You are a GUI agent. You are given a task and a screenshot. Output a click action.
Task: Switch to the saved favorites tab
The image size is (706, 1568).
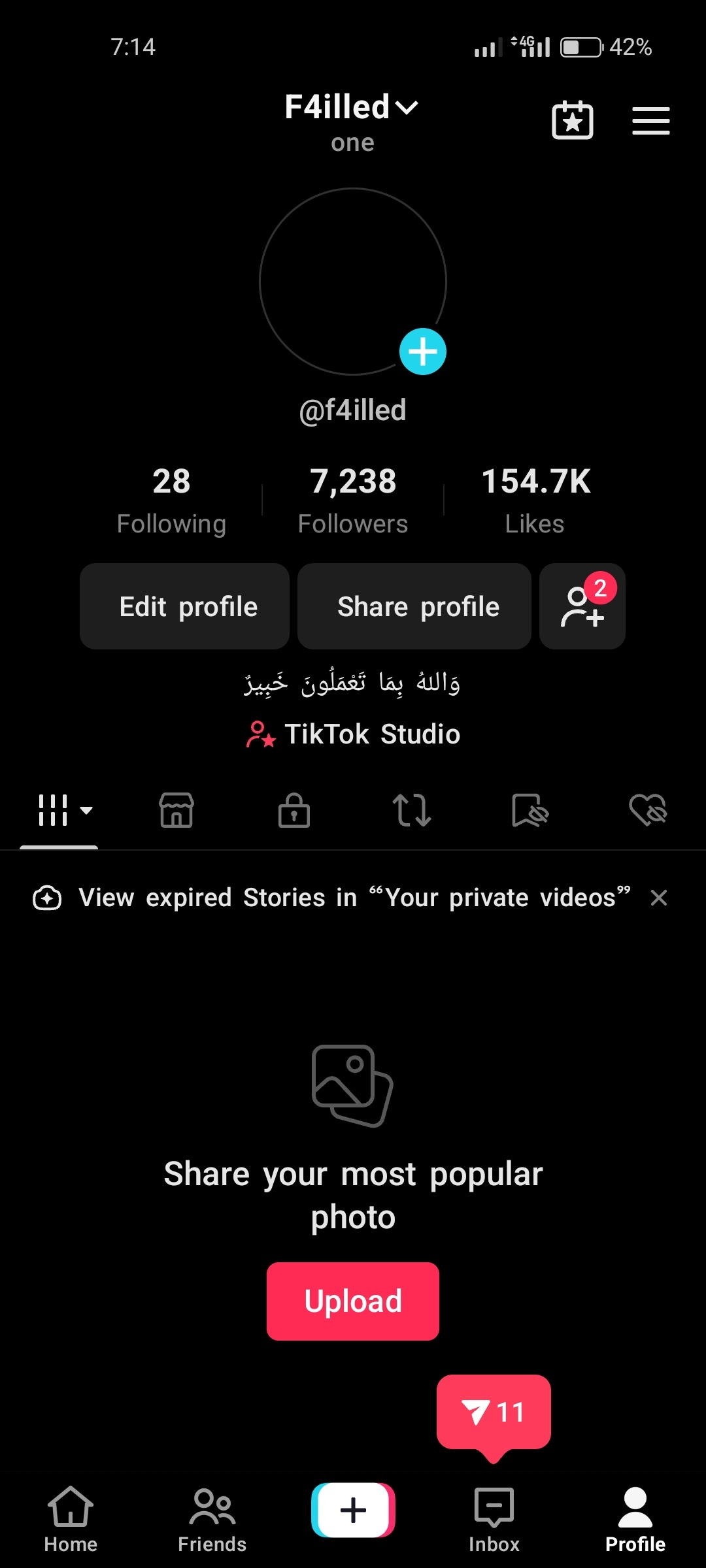pyautogui.click(x=529, y=811)
